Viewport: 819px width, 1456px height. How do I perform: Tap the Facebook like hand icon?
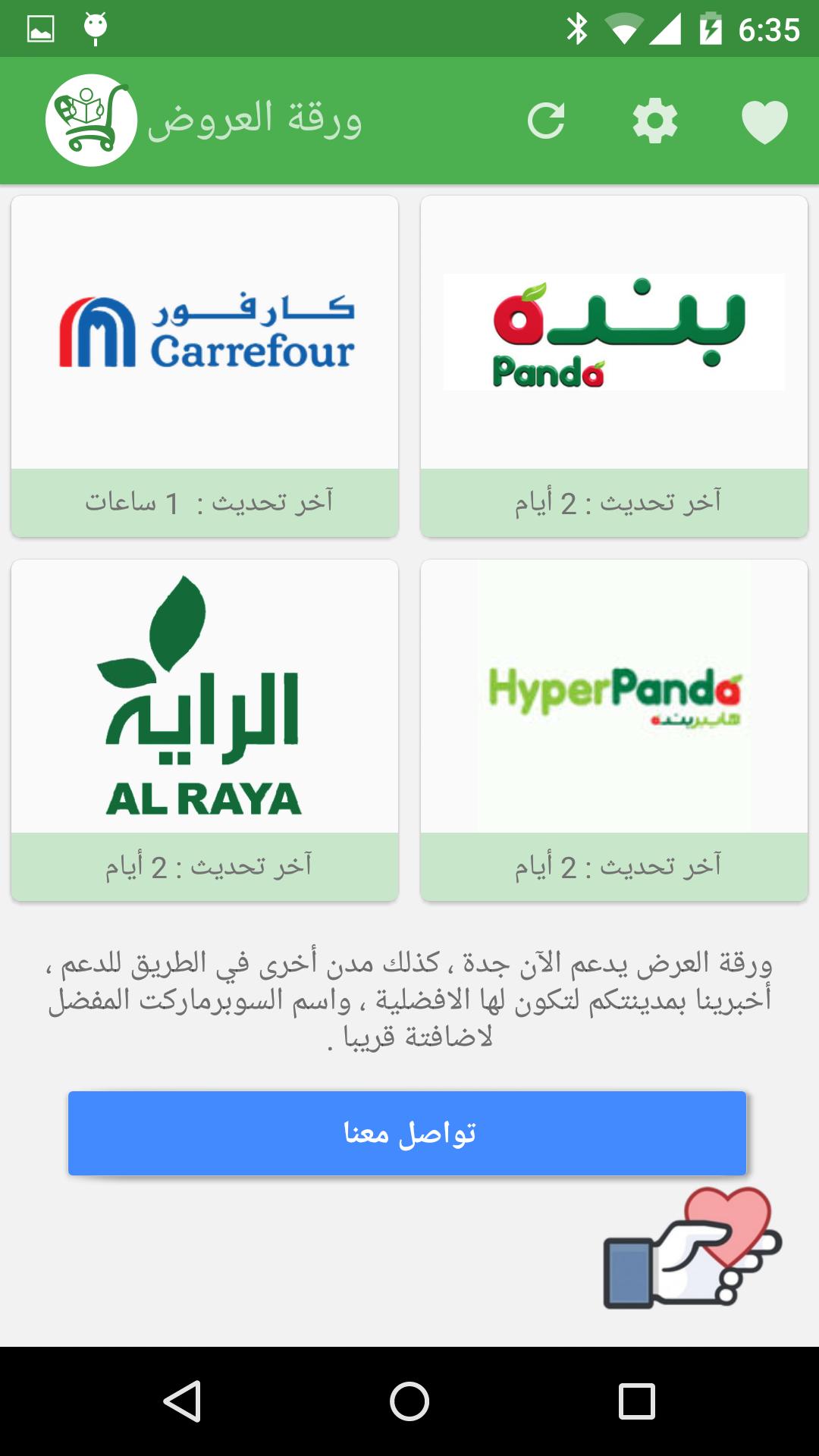[x=692, y=1248]
